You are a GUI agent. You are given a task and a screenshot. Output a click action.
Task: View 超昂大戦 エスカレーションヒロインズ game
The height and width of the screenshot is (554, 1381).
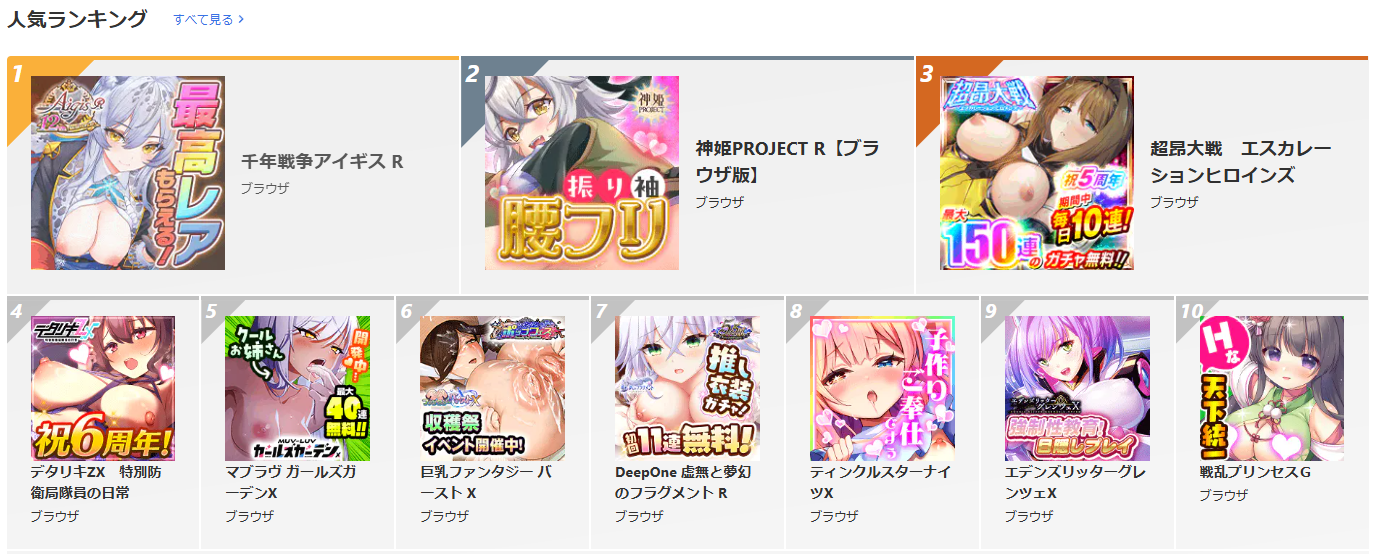point(1240,161)
